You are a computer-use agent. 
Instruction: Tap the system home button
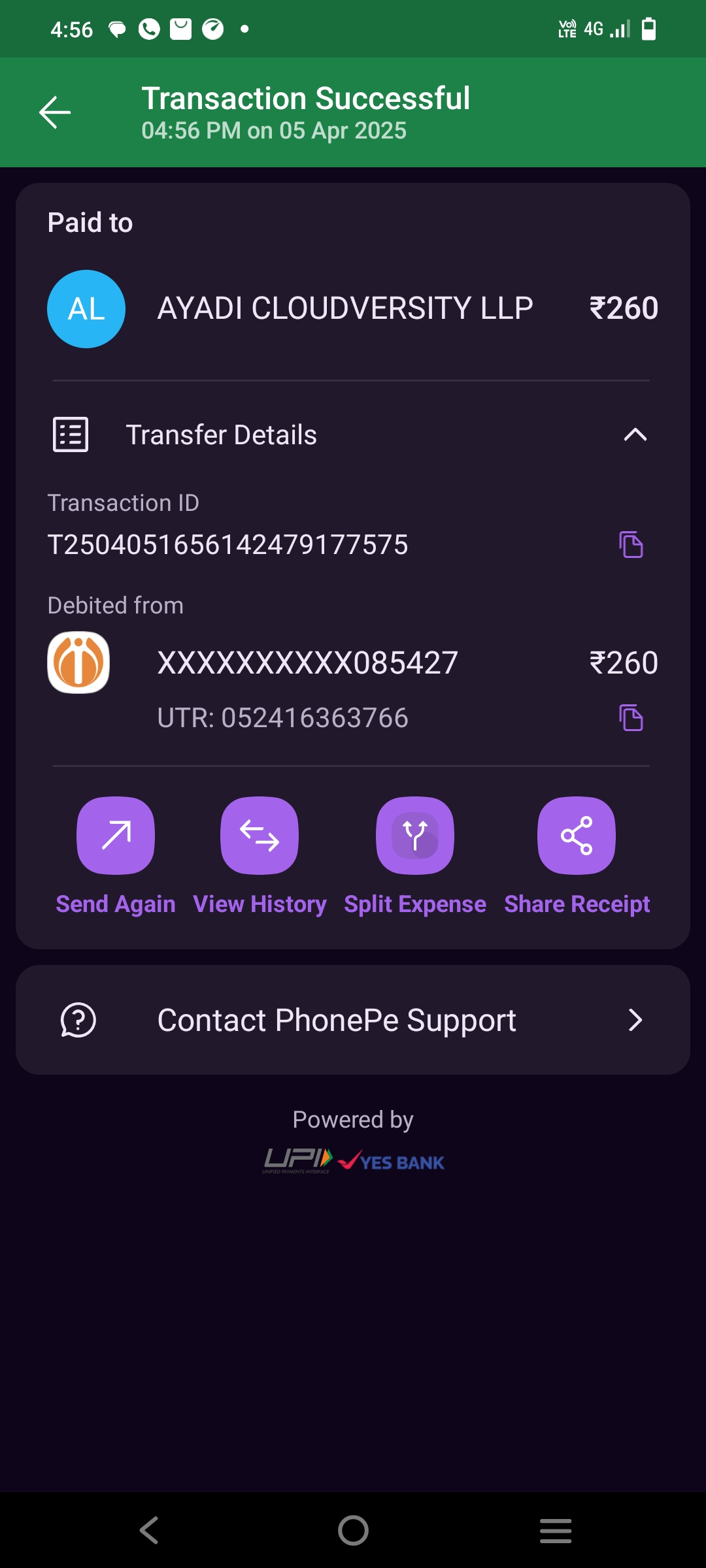click(x=353, y=1530)
